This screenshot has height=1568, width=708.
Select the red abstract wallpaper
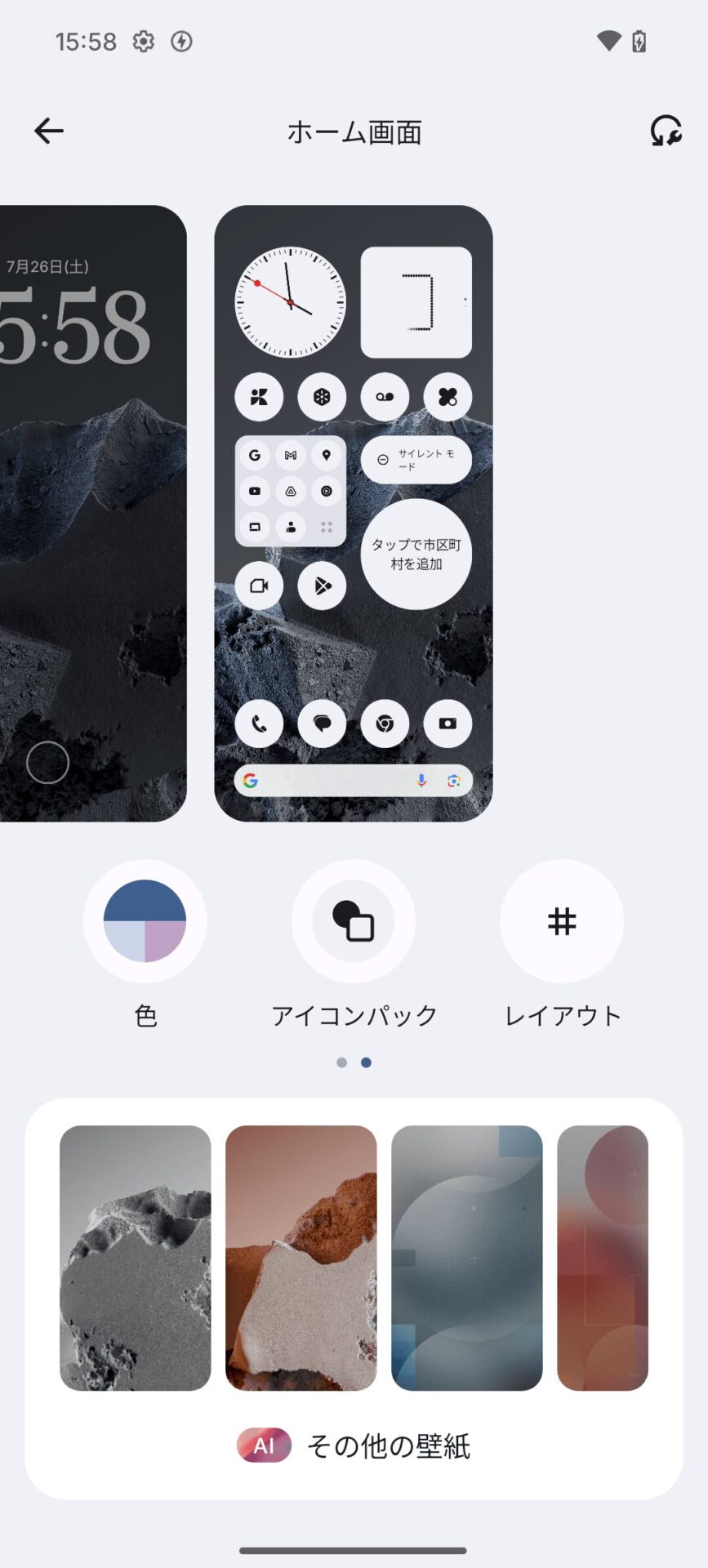[603, 1258]
